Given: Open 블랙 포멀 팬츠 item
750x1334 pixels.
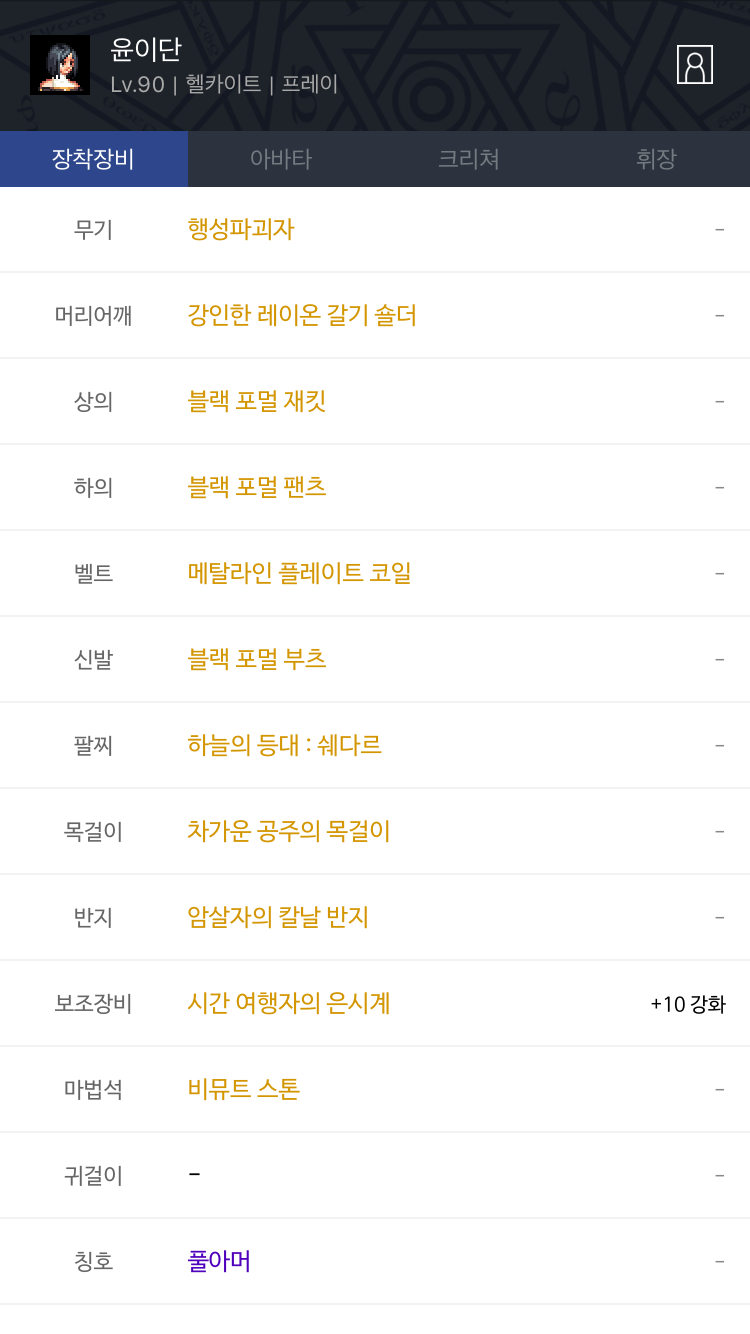Looking at the screenshot, I should 257,487.
